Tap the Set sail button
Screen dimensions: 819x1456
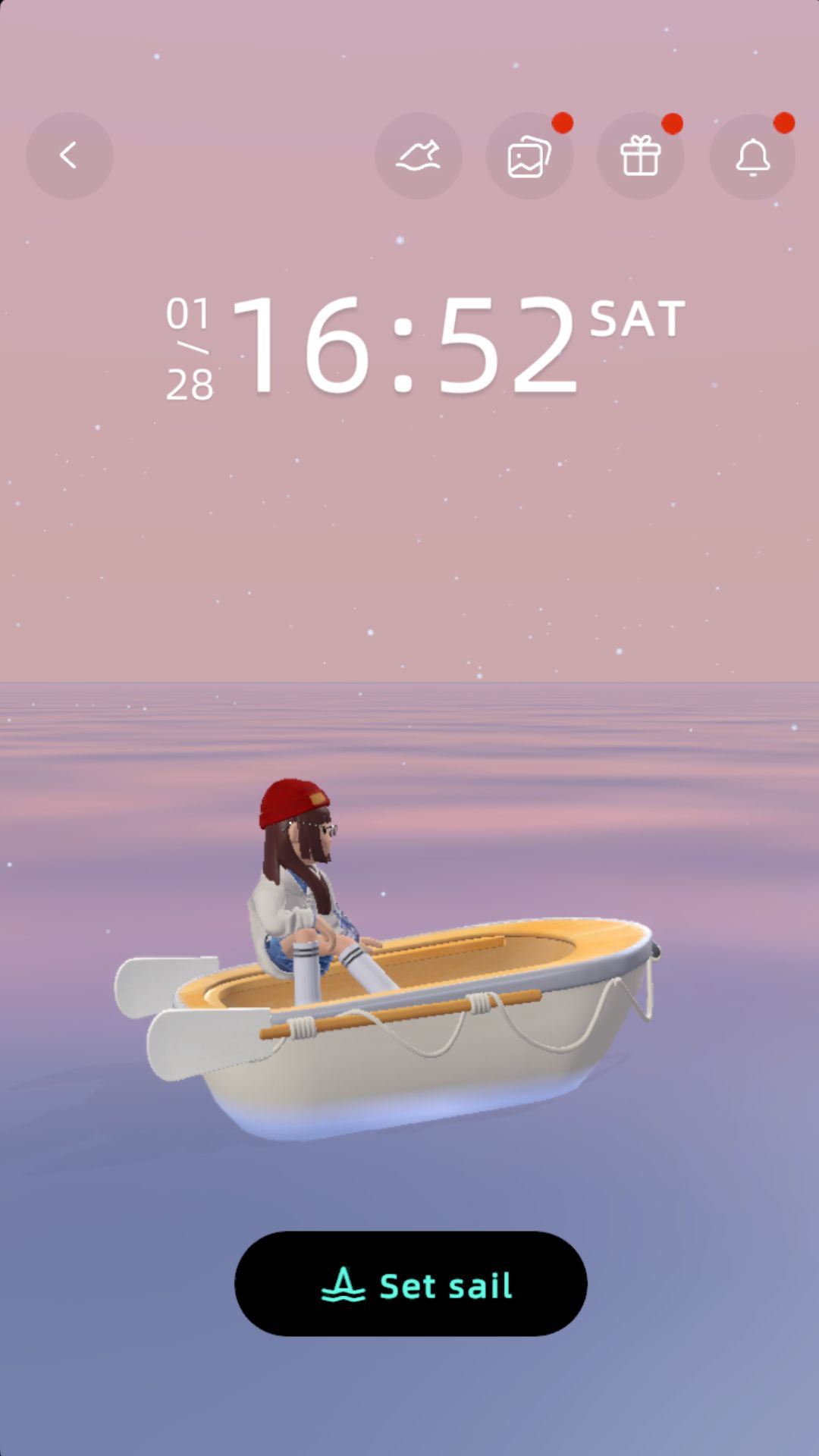click(x=411, y=1284)
